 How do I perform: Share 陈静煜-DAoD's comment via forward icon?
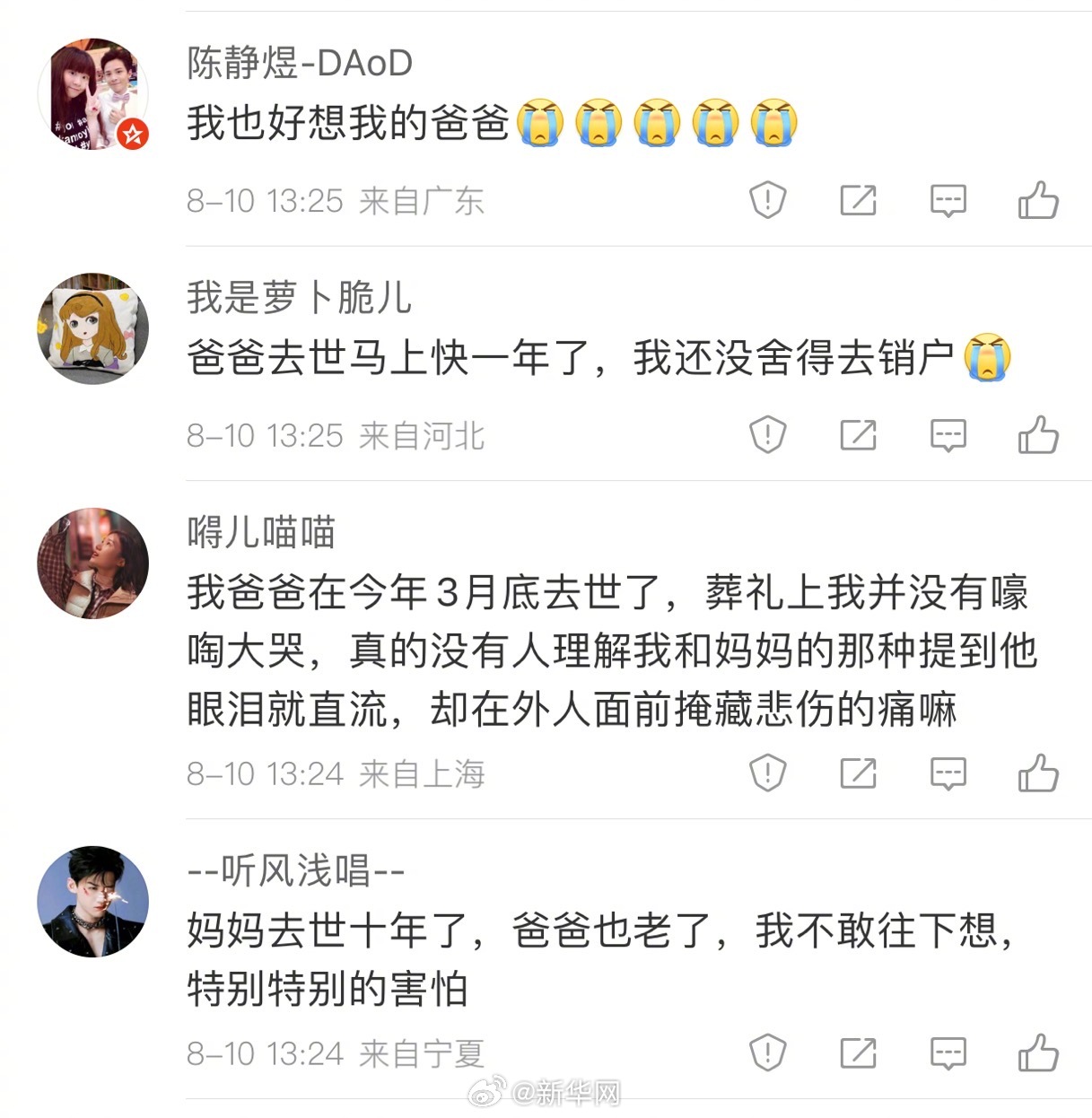point(860,200)
